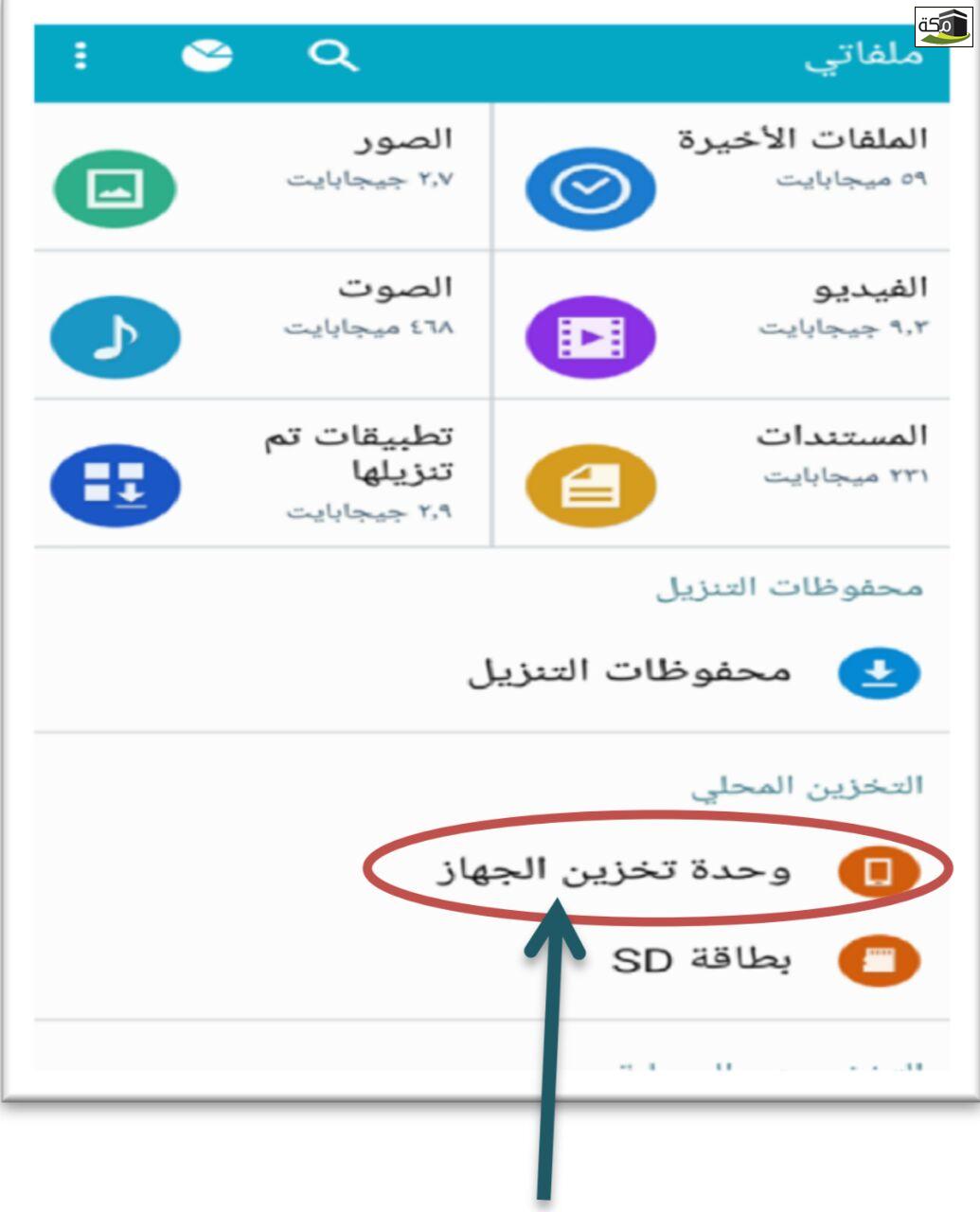Open the الفيديو category
This screenshot has width=980, height=1212.
pyautogui.click(x=722, y=325)
